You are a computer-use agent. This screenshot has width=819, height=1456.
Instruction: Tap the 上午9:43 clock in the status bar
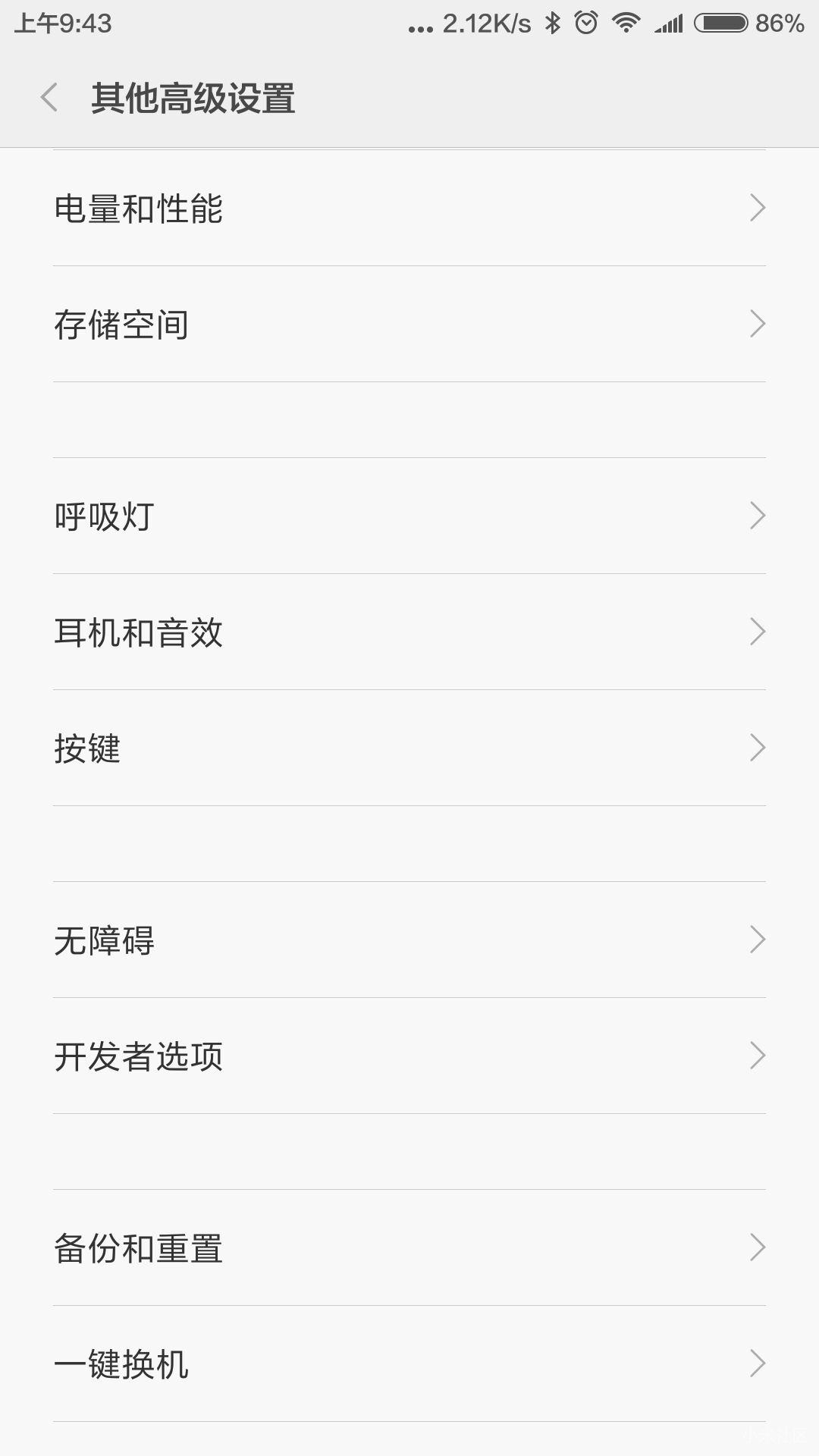coord(53,24)
